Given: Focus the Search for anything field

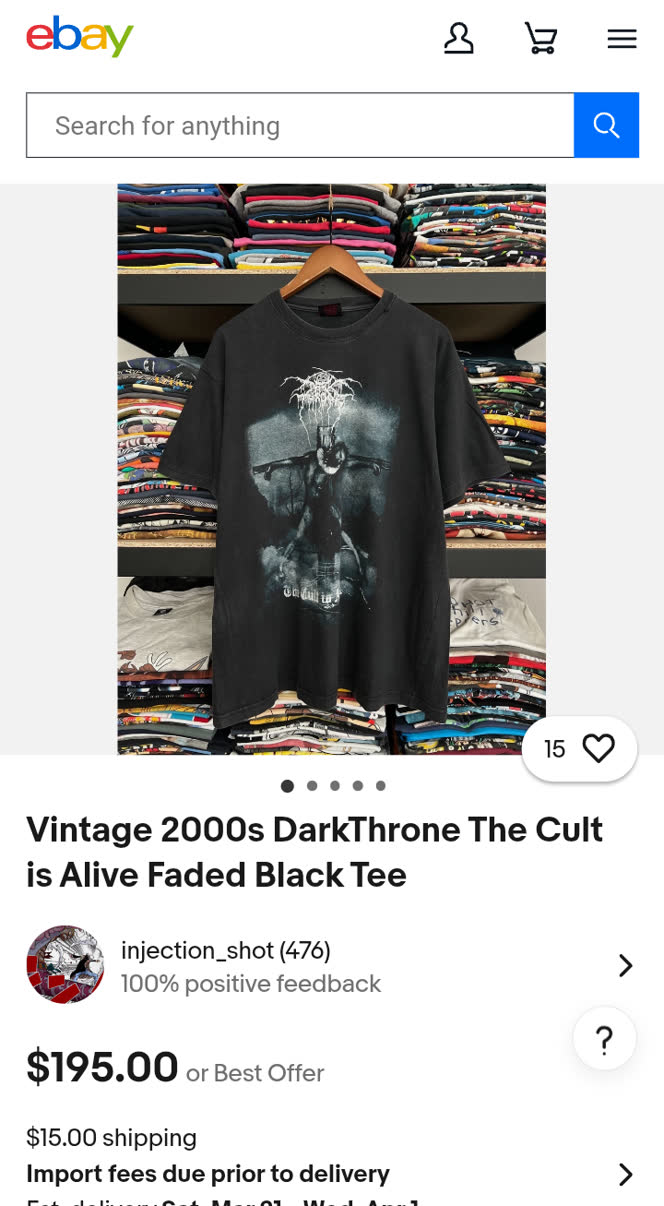Looking at the screenshot, I should tap(300, 125).
